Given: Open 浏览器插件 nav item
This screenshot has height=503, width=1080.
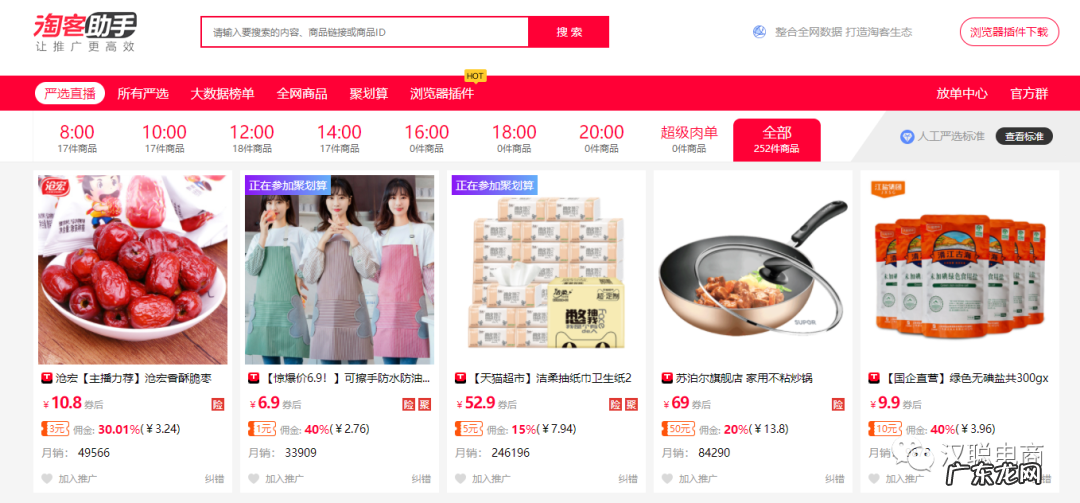Looking at the screenshot, I should pos(441,94).
